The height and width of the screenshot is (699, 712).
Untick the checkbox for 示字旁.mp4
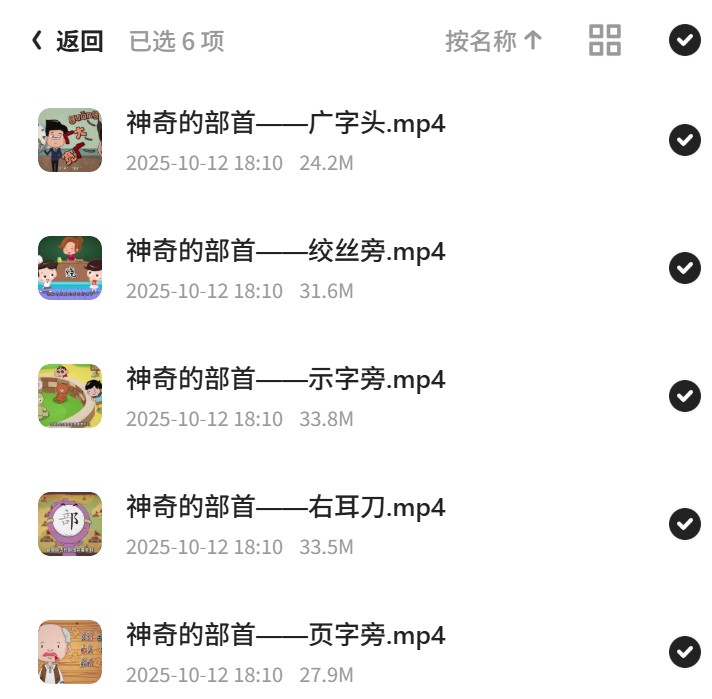[x=685, y=396]
